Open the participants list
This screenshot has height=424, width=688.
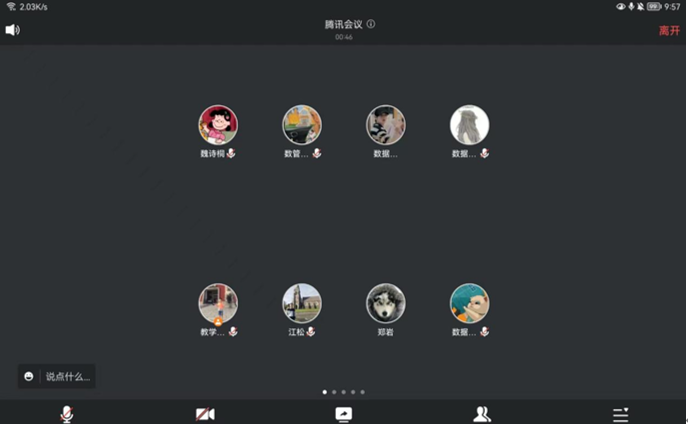click(482, 413)
